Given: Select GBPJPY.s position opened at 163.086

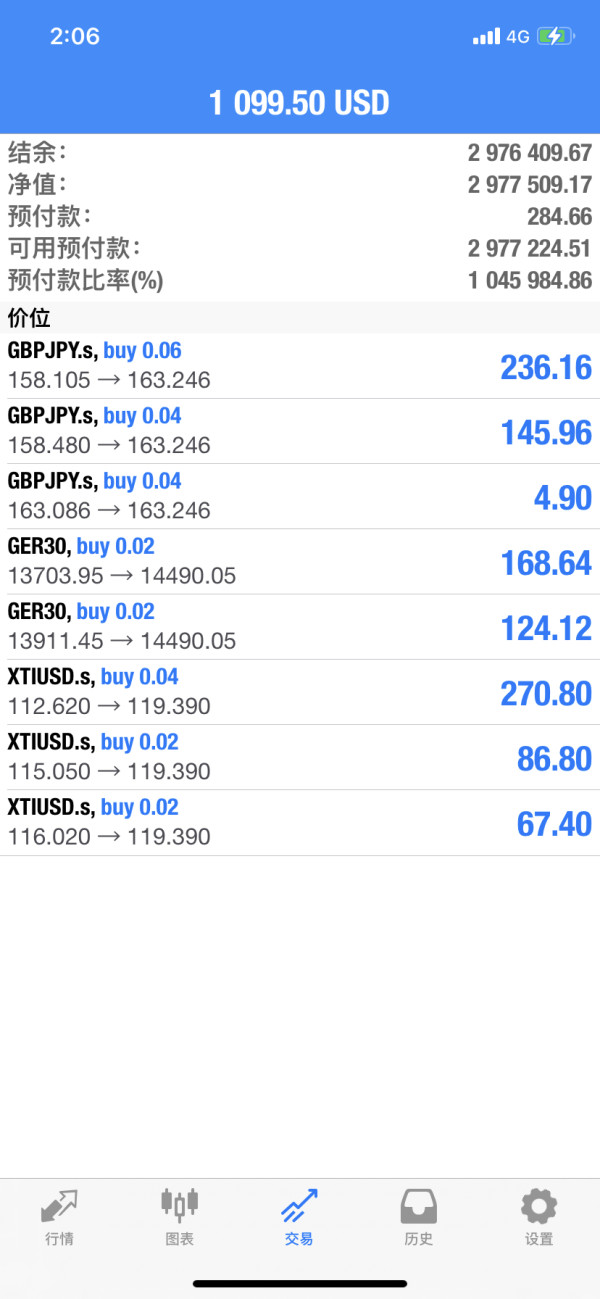Looking at the screenshot, I should coord(300,496).
